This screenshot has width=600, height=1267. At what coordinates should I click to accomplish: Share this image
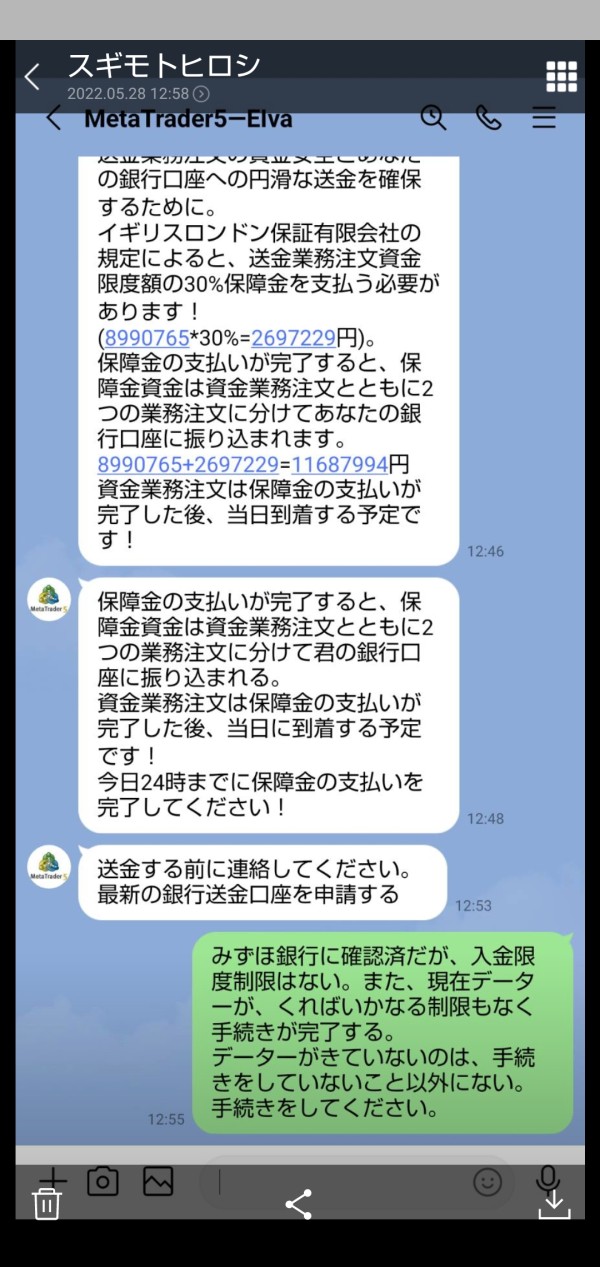click(299, 1204)
